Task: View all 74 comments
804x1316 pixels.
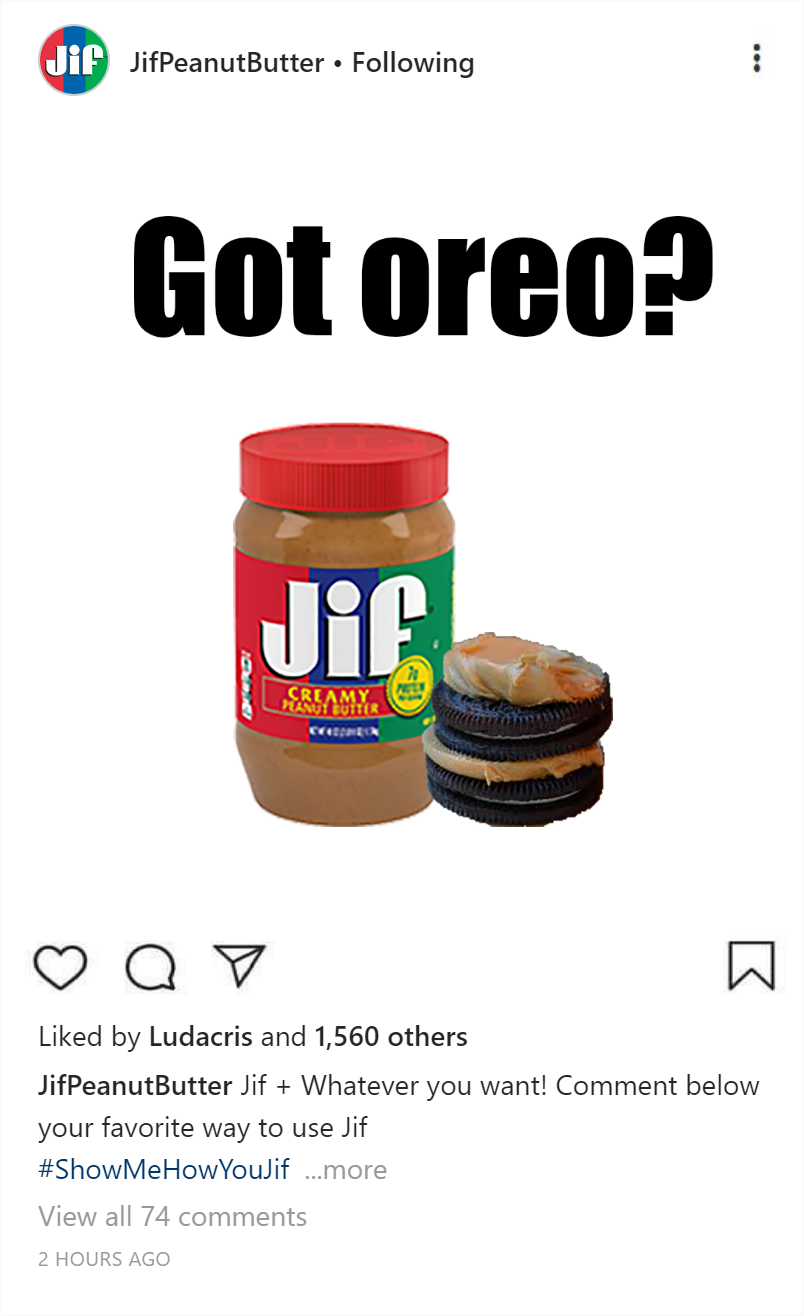Action: (173, 1217)
